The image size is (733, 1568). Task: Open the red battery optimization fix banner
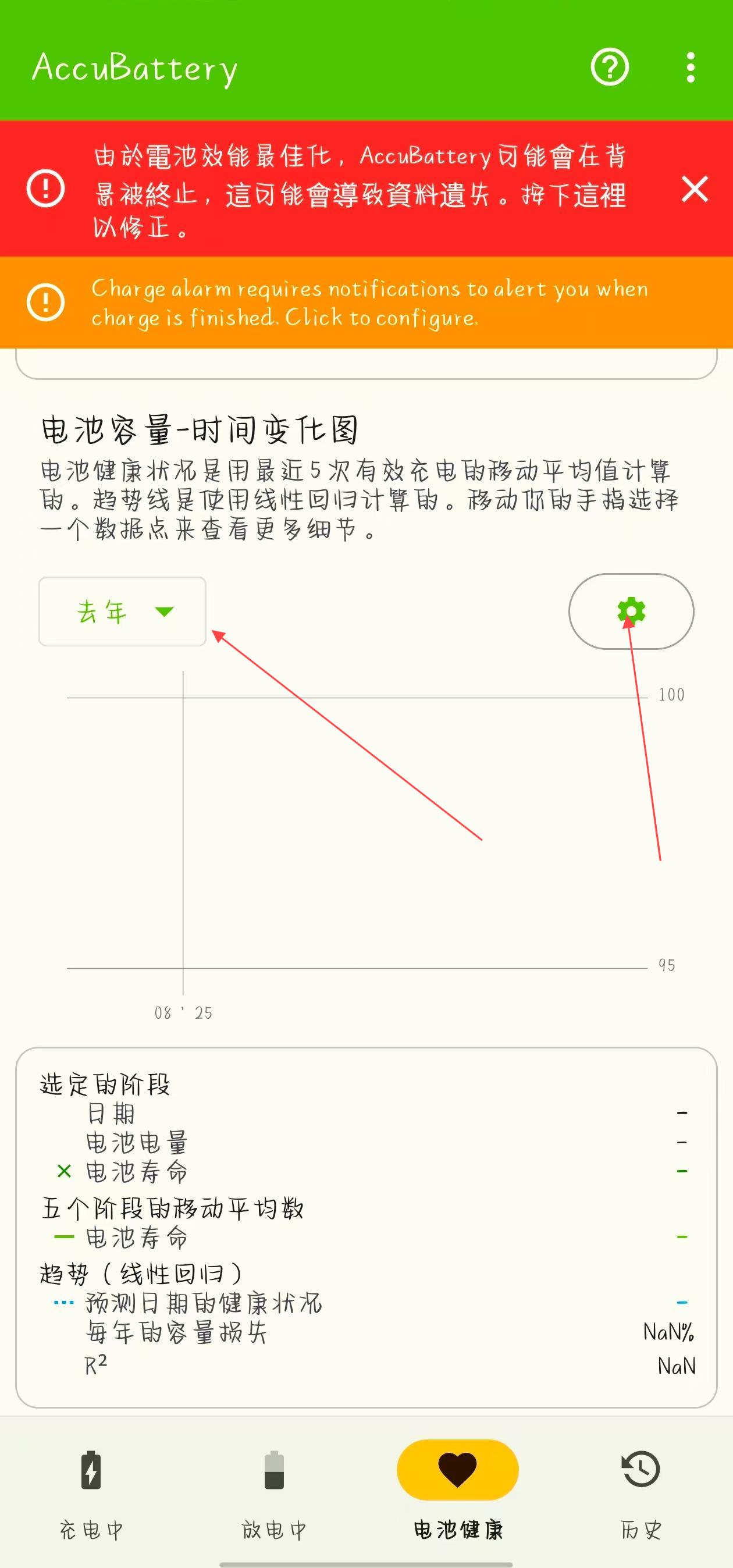359,190
